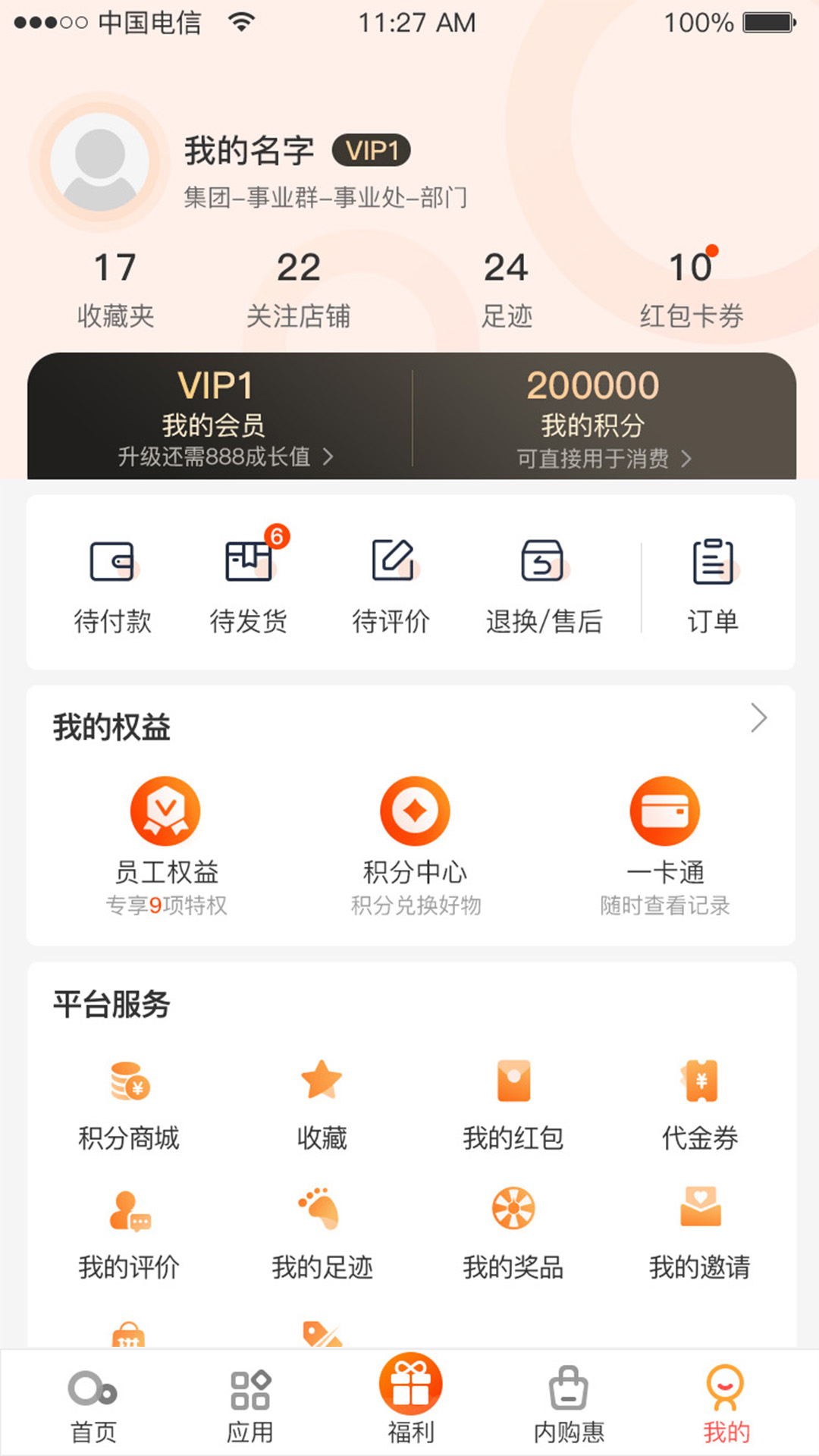The image size is (819, 1456).
Task: View 待付款 pending payment orders
Action: tap(112, 584)
